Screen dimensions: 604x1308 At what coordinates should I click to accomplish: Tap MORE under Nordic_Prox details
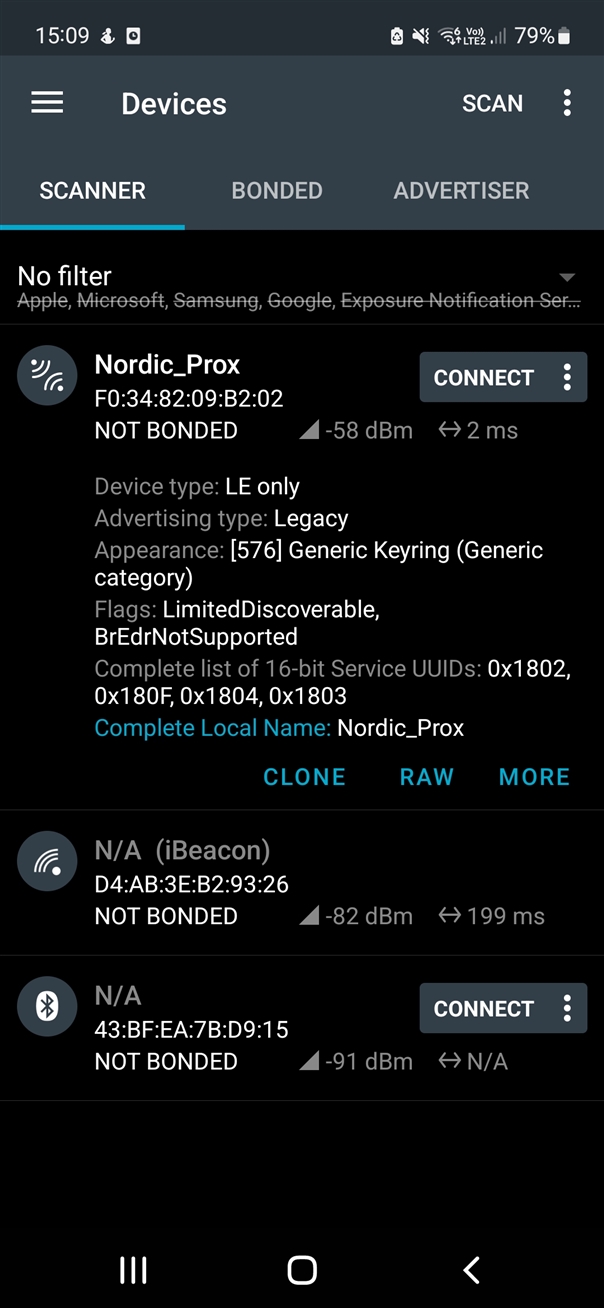[534, 777]
